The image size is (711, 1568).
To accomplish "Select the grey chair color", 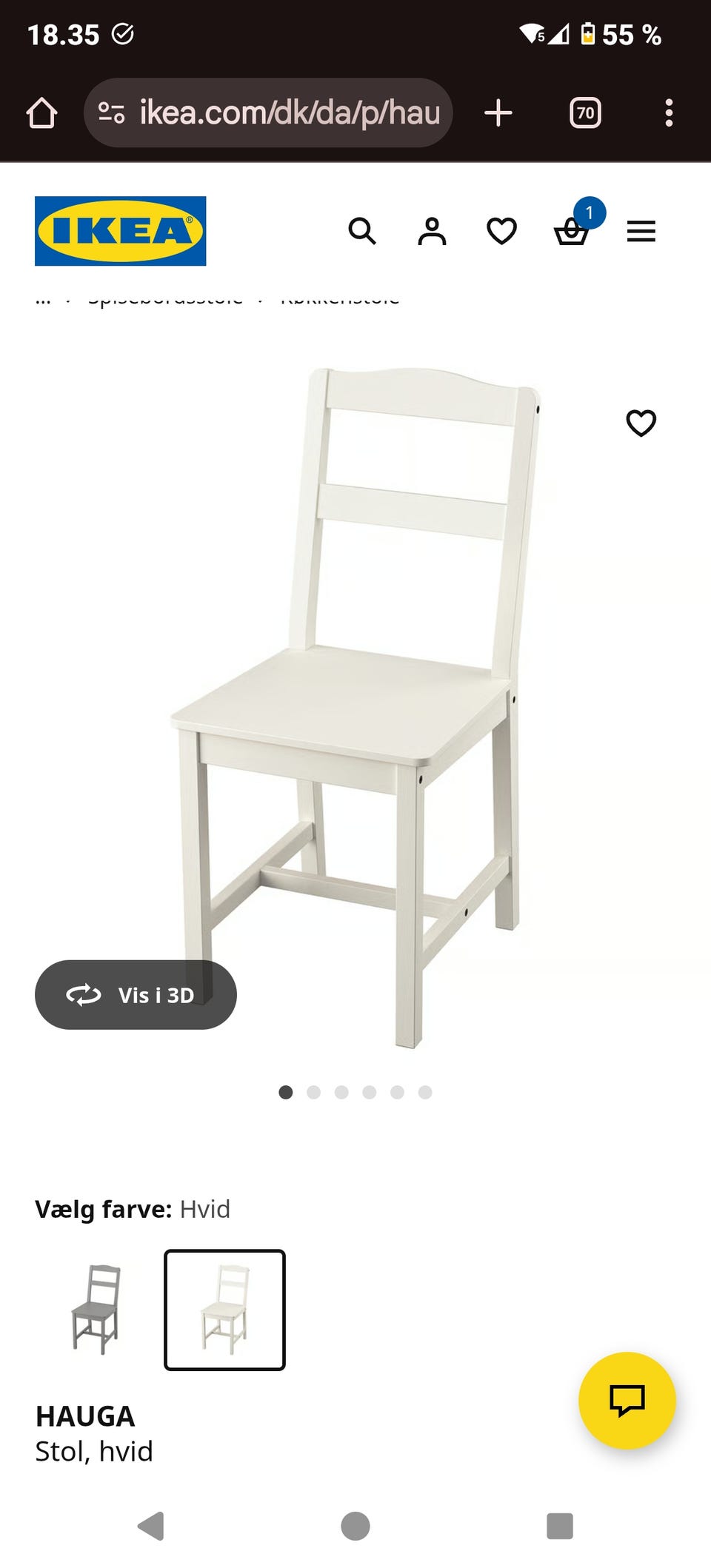I will (x=96, y=1310).
